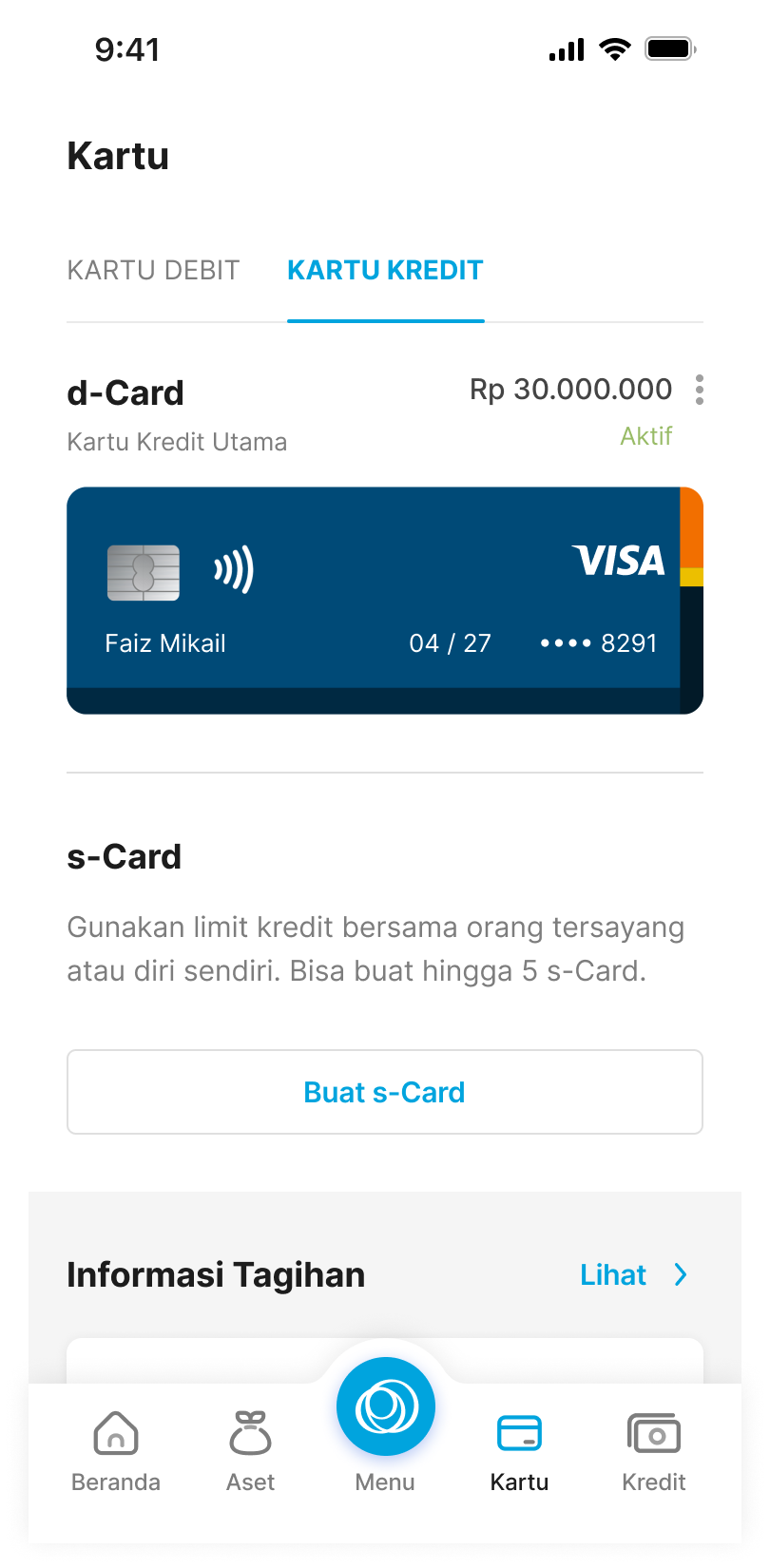The image size is (770, 1568).
Task: View Informasi Tagihan via Lihat link
Action: [632, 1274]
